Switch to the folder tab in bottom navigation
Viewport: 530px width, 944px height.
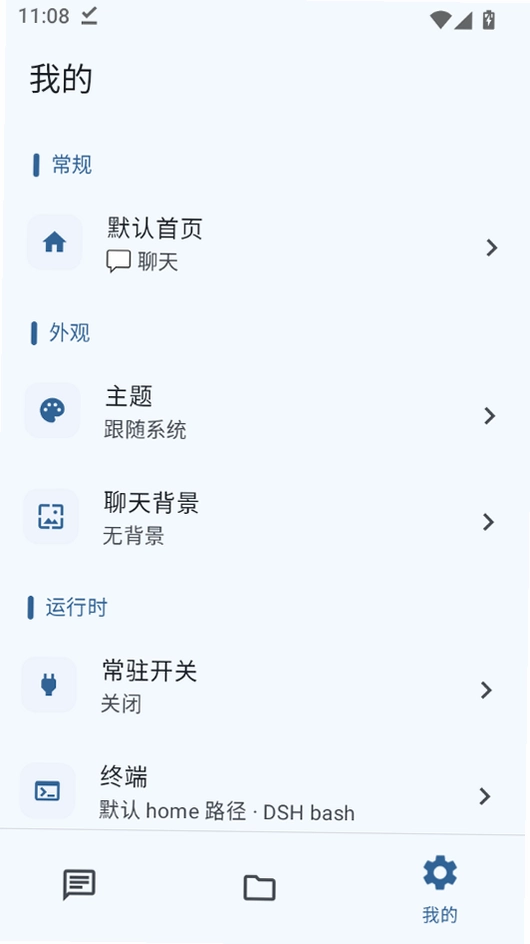click(x=260, y=887)
